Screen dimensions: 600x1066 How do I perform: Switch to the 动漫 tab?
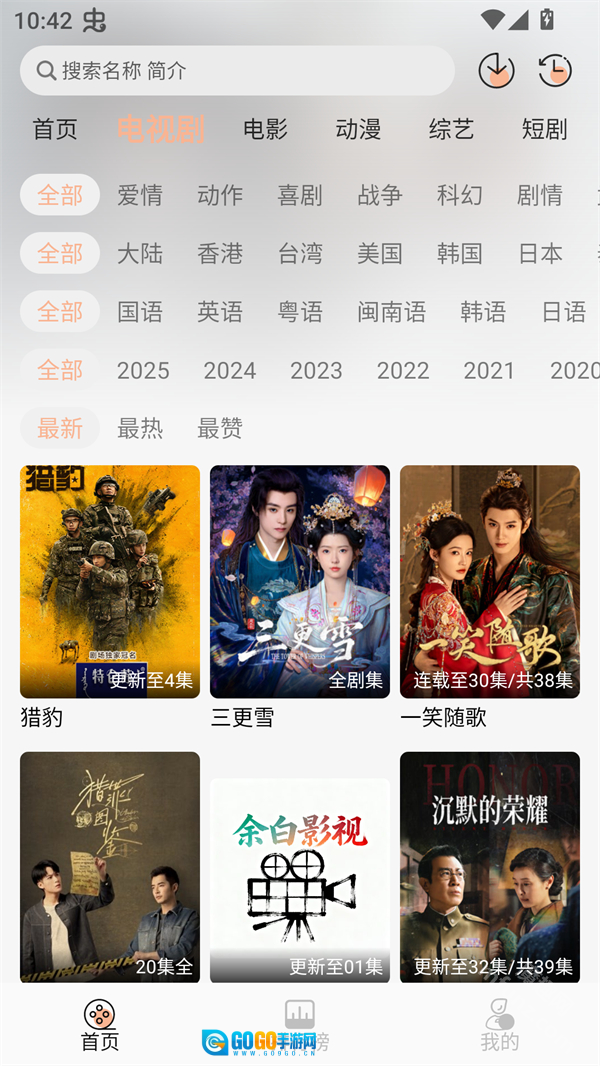358,129
